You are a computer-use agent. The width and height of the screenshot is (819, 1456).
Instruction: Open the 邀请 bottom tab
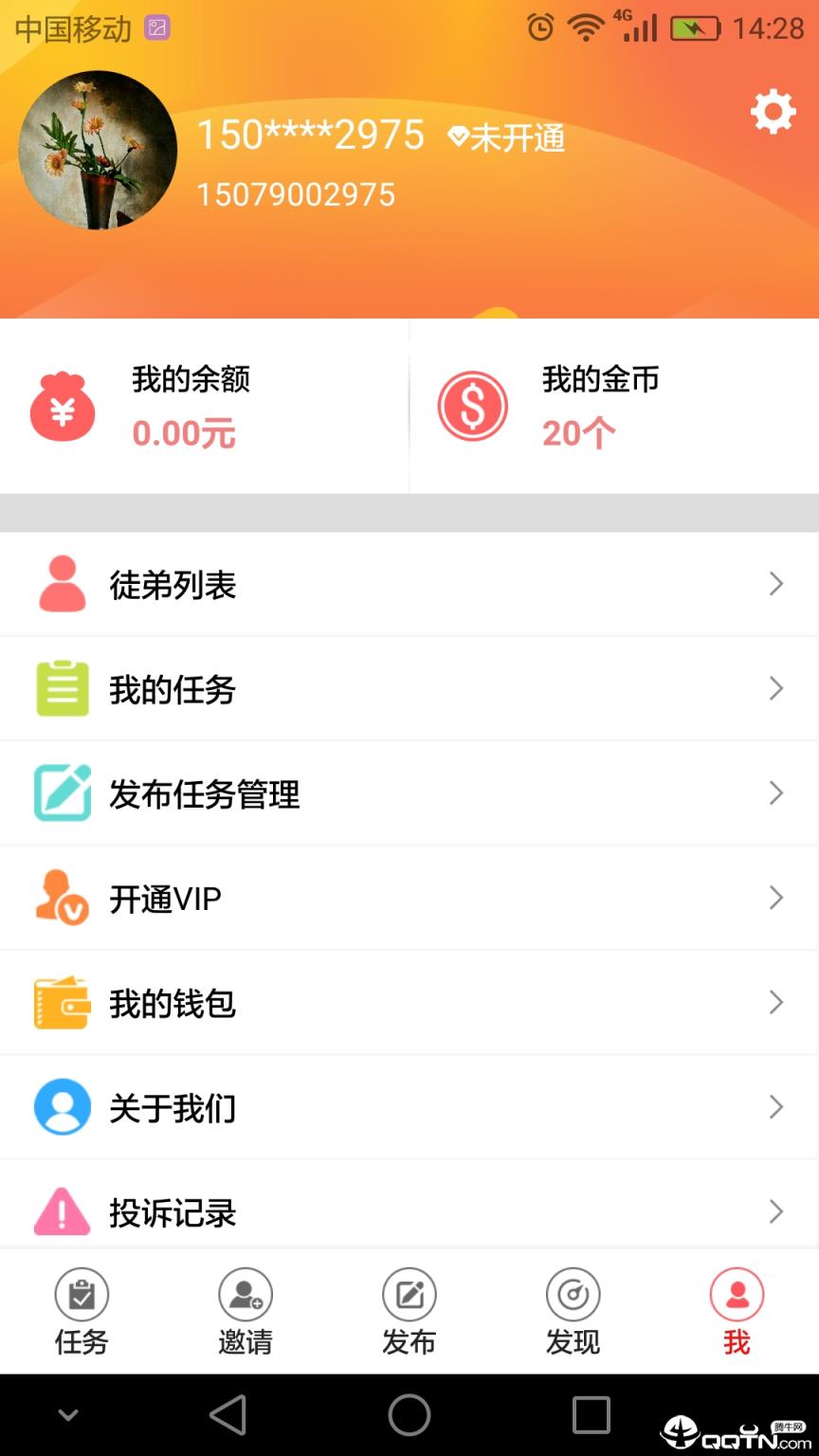tap(246, 1311)
